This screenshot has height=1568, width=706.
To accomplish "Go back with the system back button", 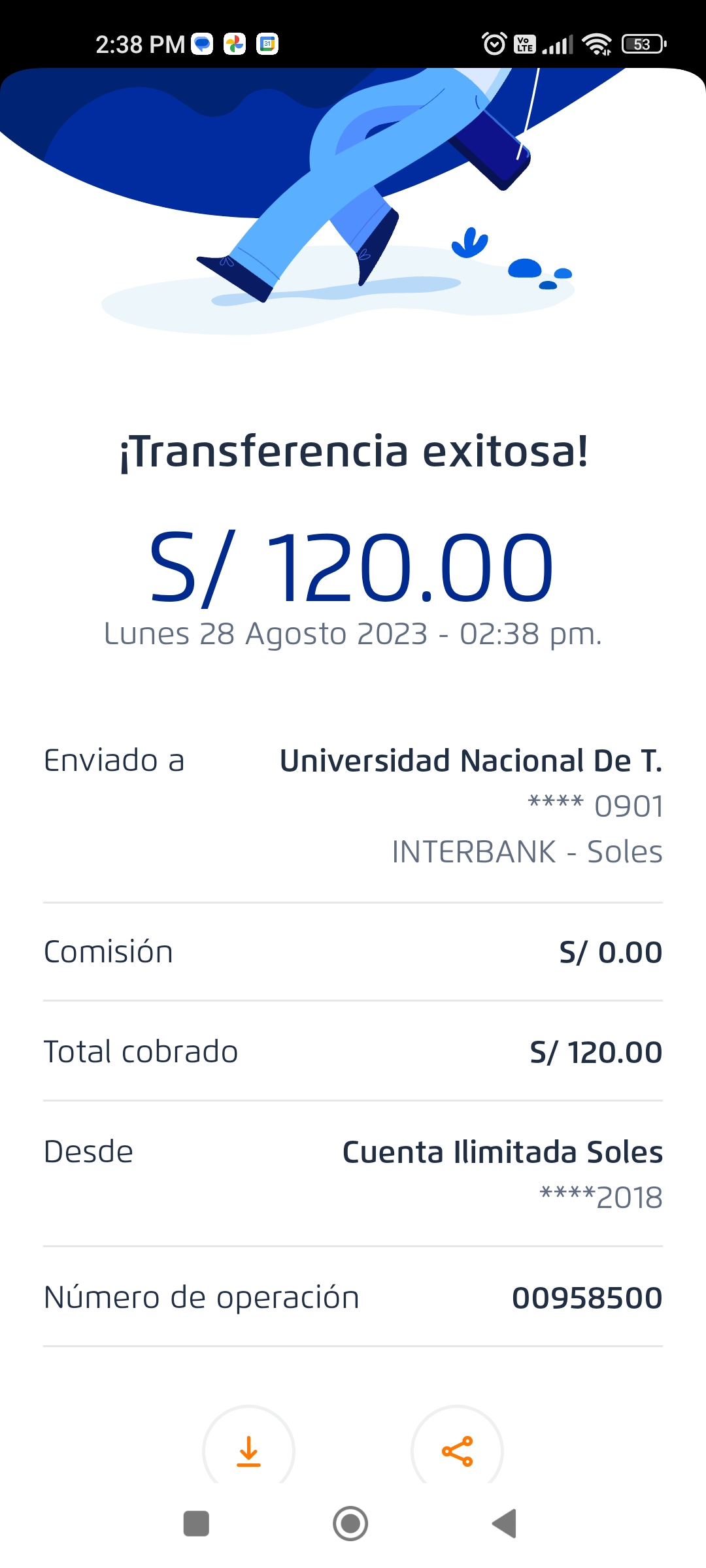I will click(x=505, y=1524).
